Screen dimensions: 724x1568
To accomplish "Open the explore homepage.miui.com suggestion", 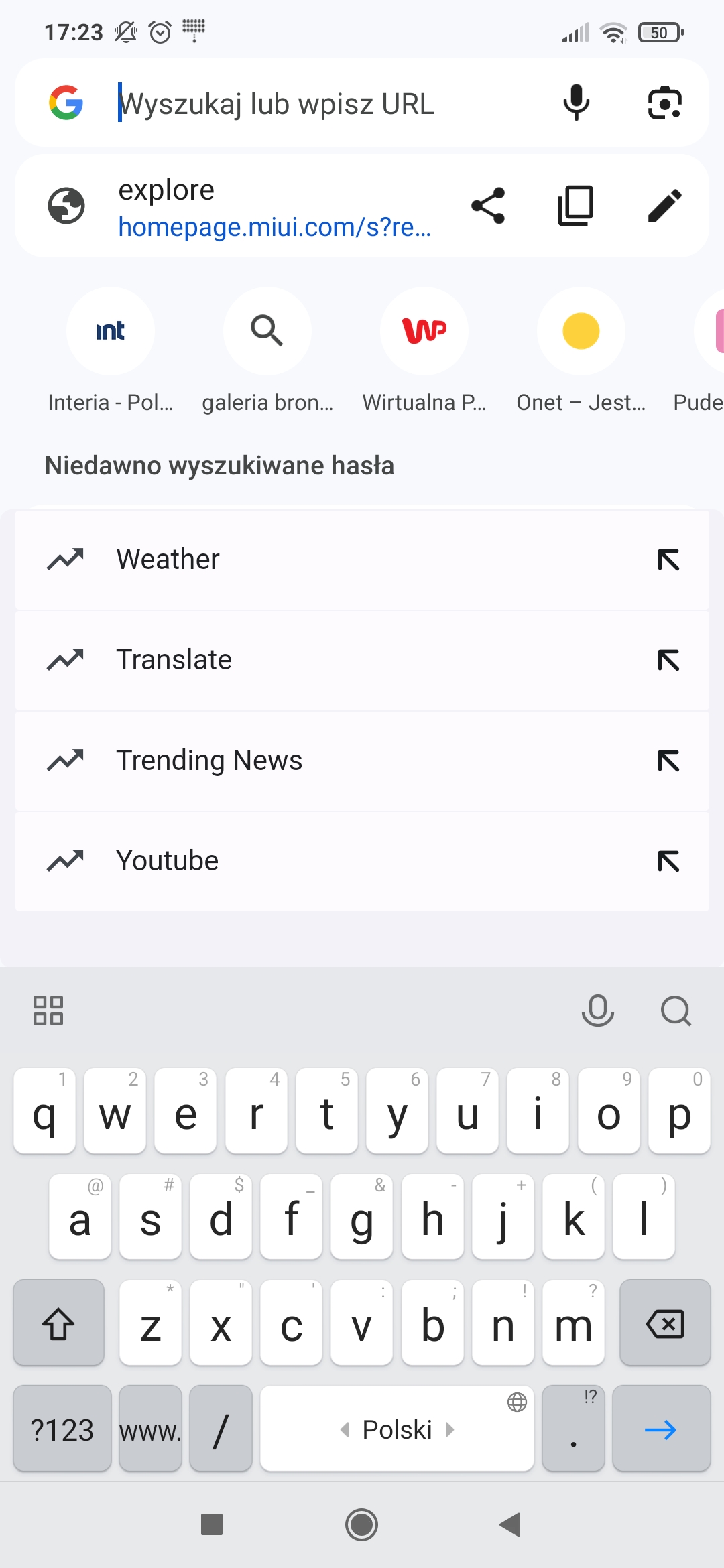I will pyautogui.click(x=275, y=208).
